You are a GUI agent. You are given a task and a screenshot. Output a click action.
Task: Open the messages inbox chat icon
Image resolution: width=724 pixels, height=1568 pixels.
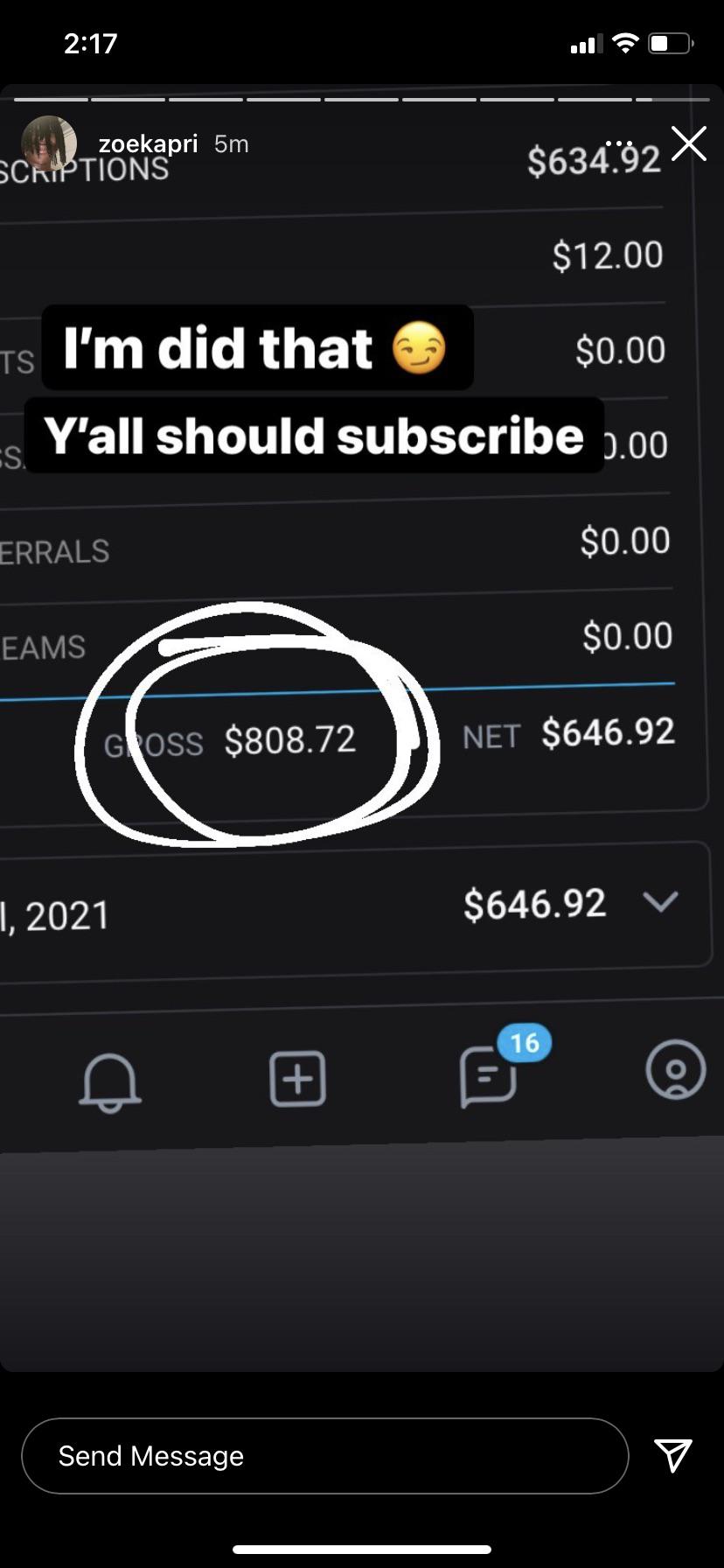click(487, 1082)
